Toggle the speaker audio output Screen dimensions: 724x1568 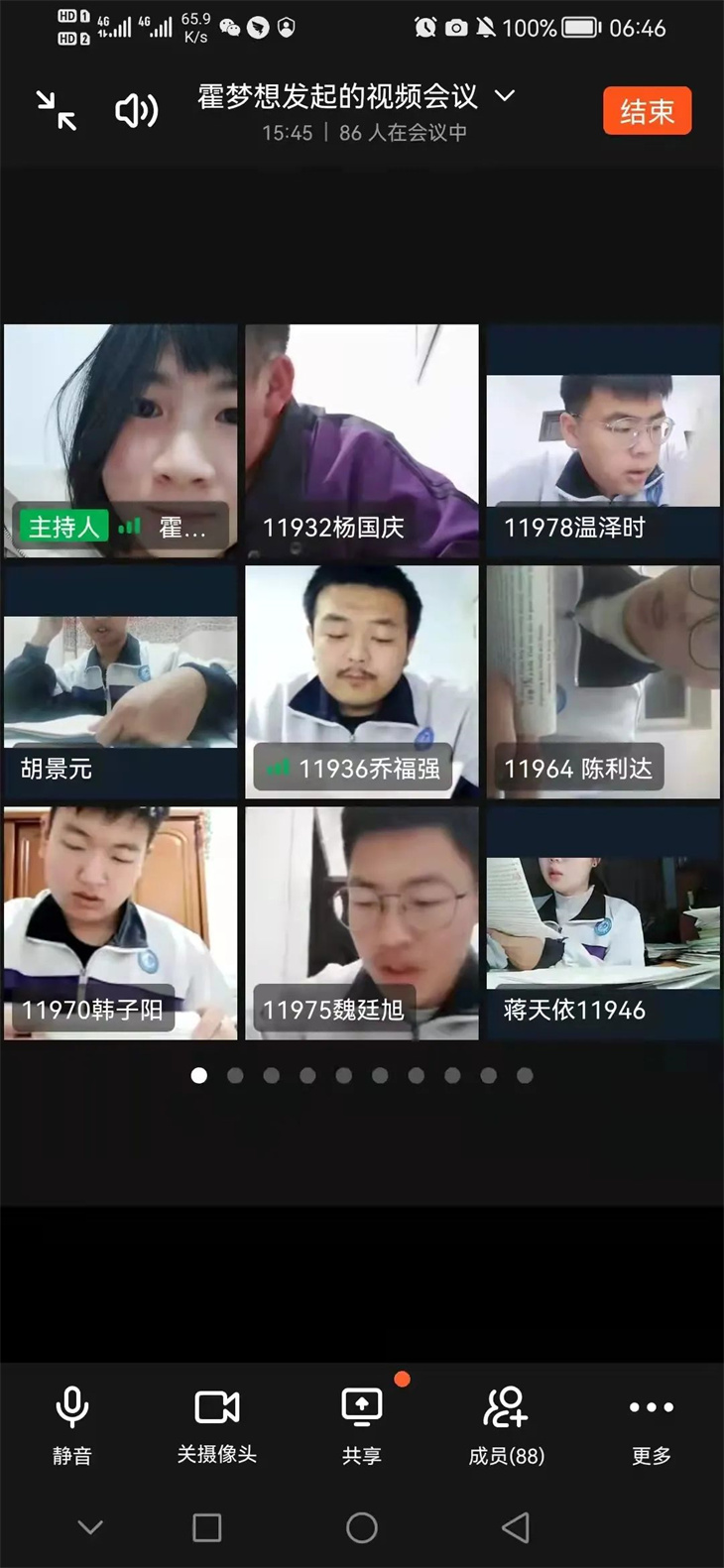pyautogui.click(x=136, y=110)
